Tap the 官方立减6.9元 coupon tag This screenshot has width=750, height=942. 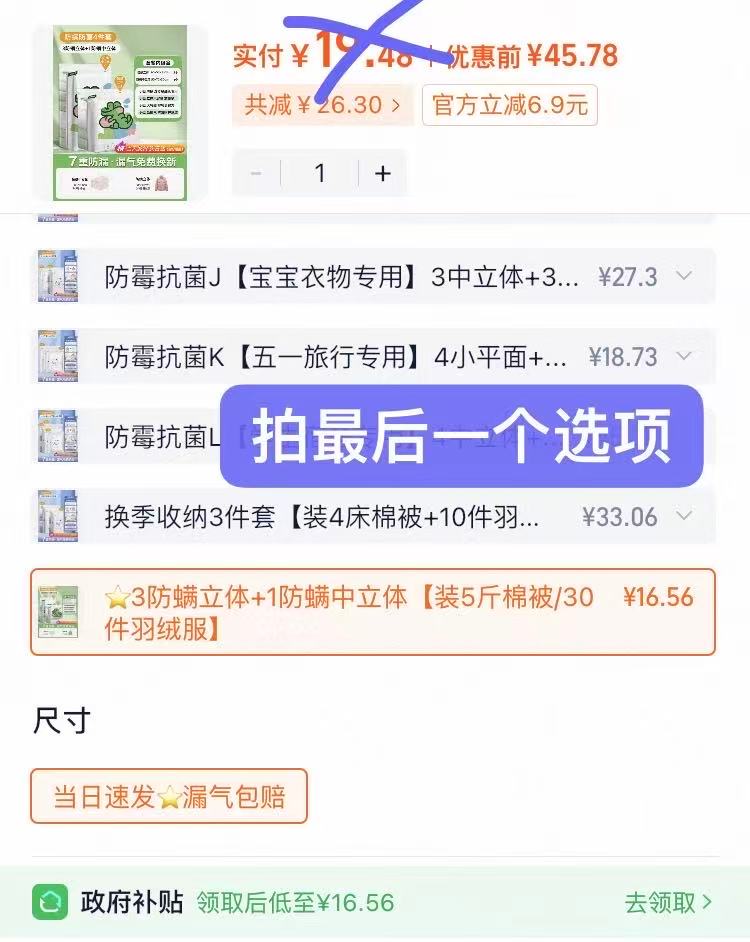tap(509, 105)
